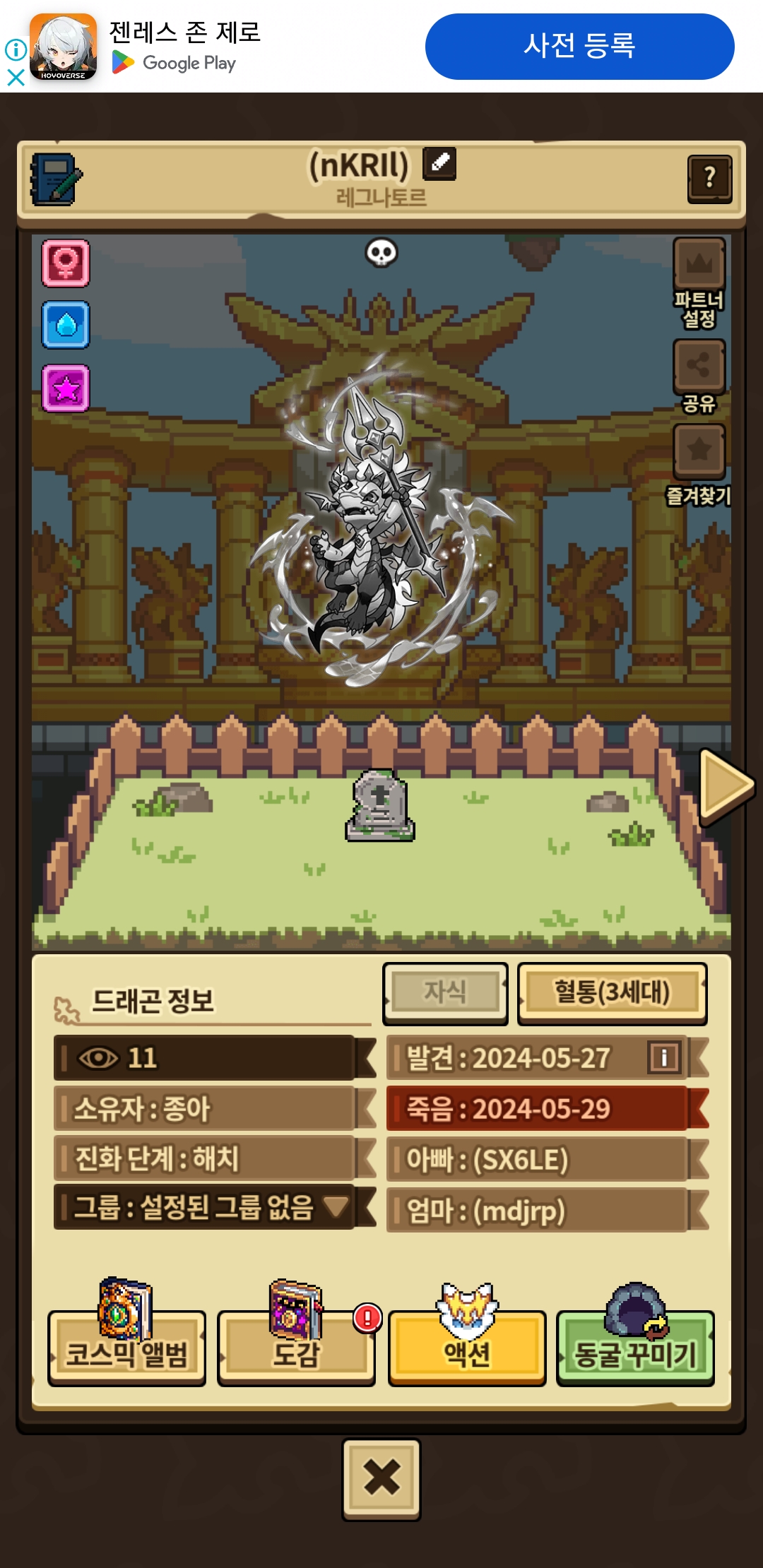The width and height of the screenshot is (763, 1568).
Task: Open the 도감 encyclopedia
Action: tap(296, 1347)
